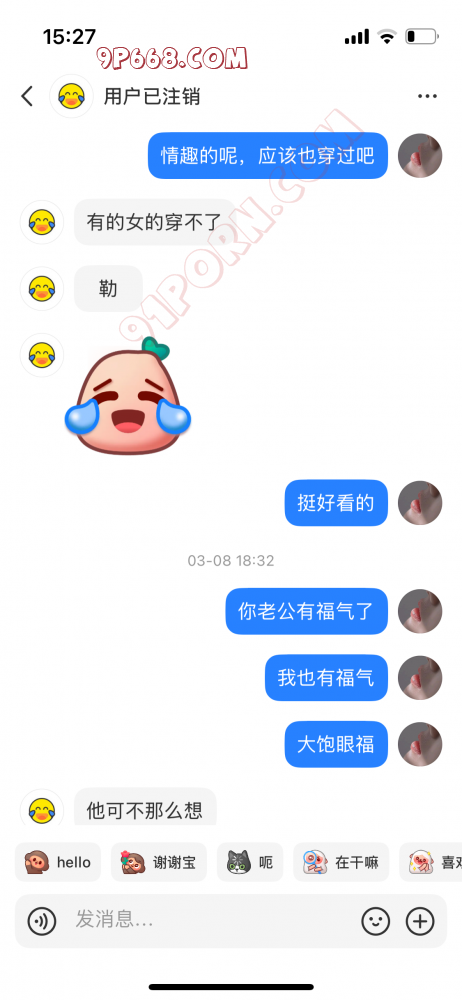The image size is (462, 1000).
Task: Open the three-dot overflow menu
Action: pos(427,96)
